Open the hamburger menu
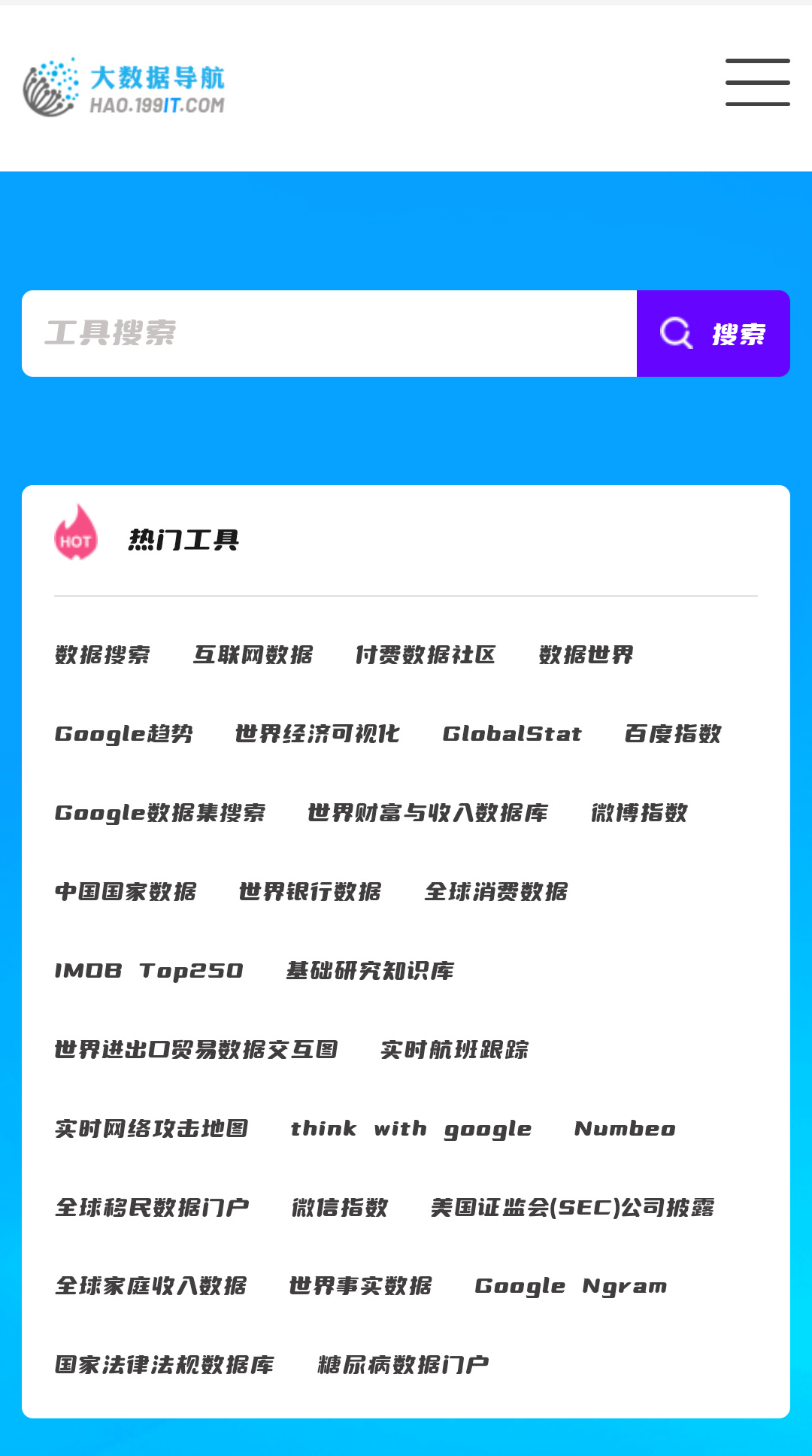 pos(757,82)
